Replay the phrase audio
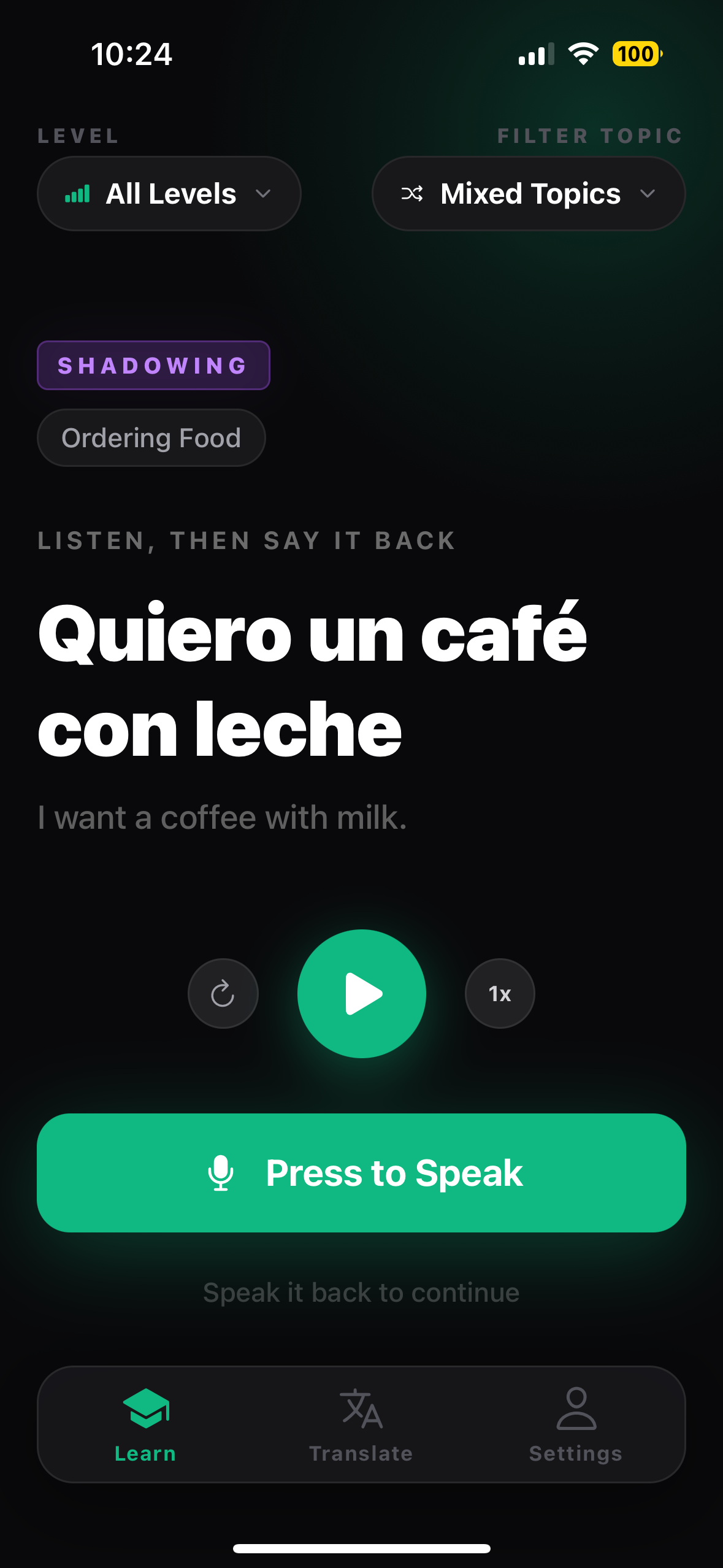The height and width of the screenshot is (1568, 723). pos(223,993)
